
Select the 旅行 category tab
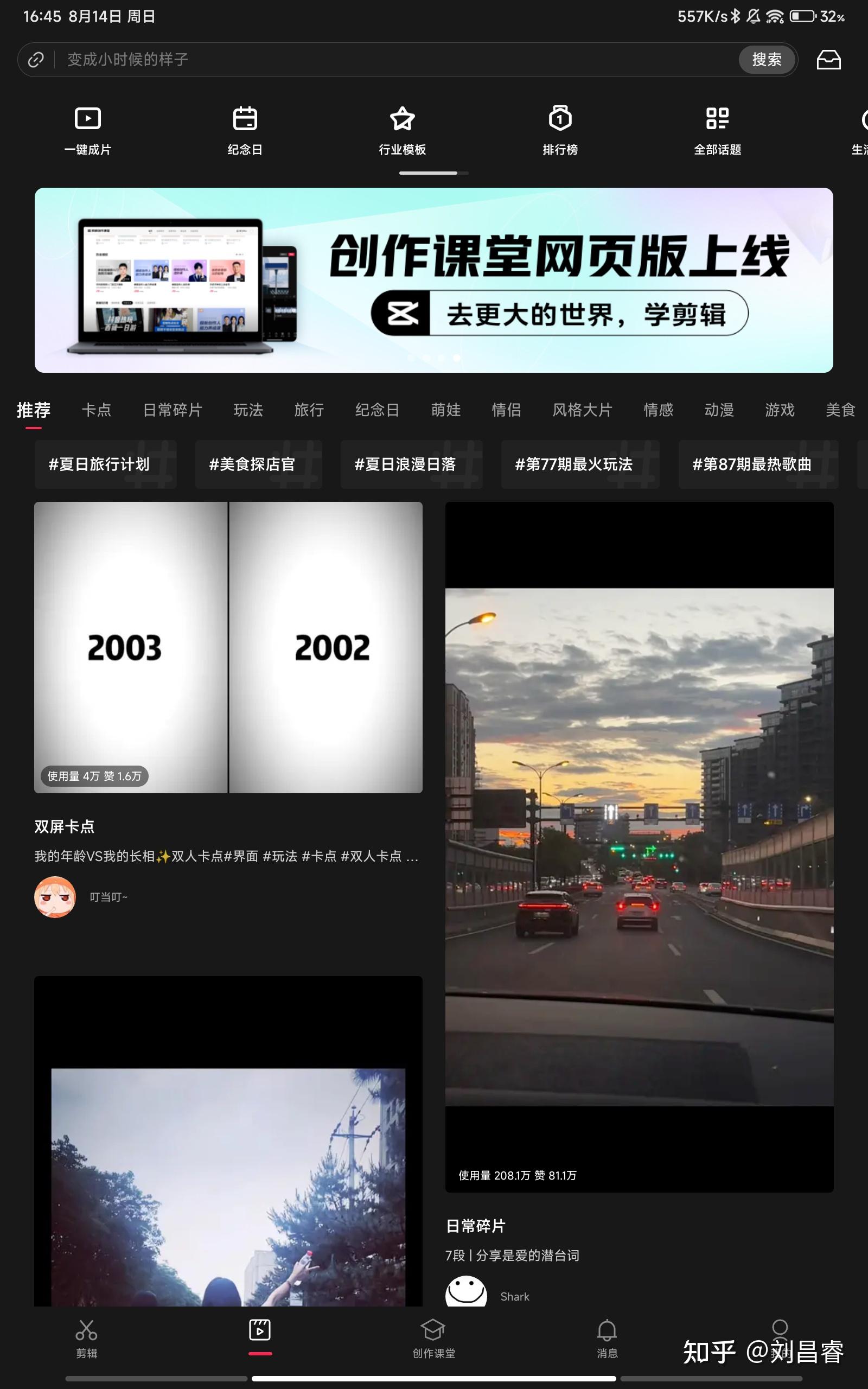(309, 410)
